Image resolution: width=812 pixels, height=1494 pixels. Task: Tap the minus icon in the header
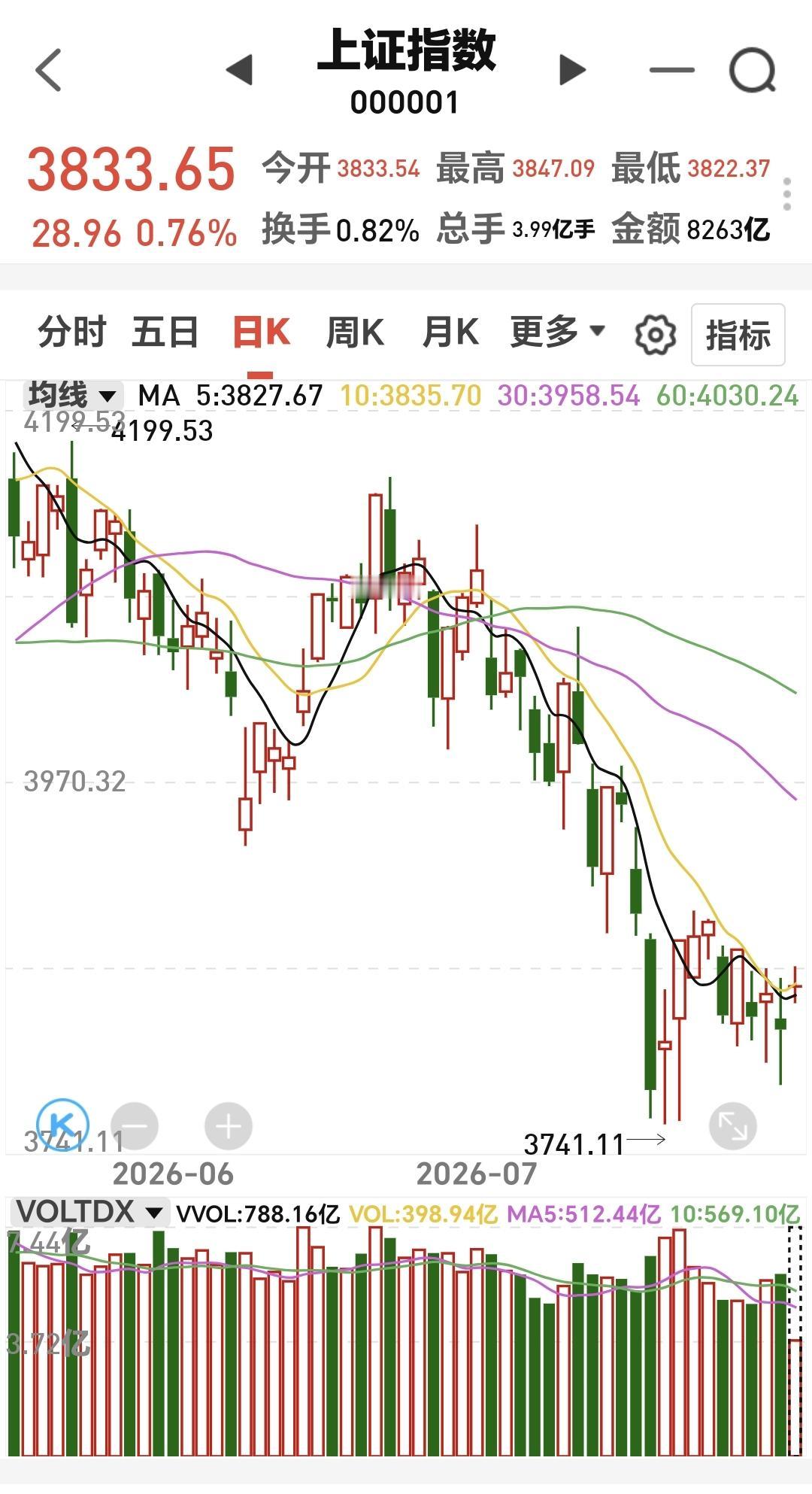(x=671, y=70)
